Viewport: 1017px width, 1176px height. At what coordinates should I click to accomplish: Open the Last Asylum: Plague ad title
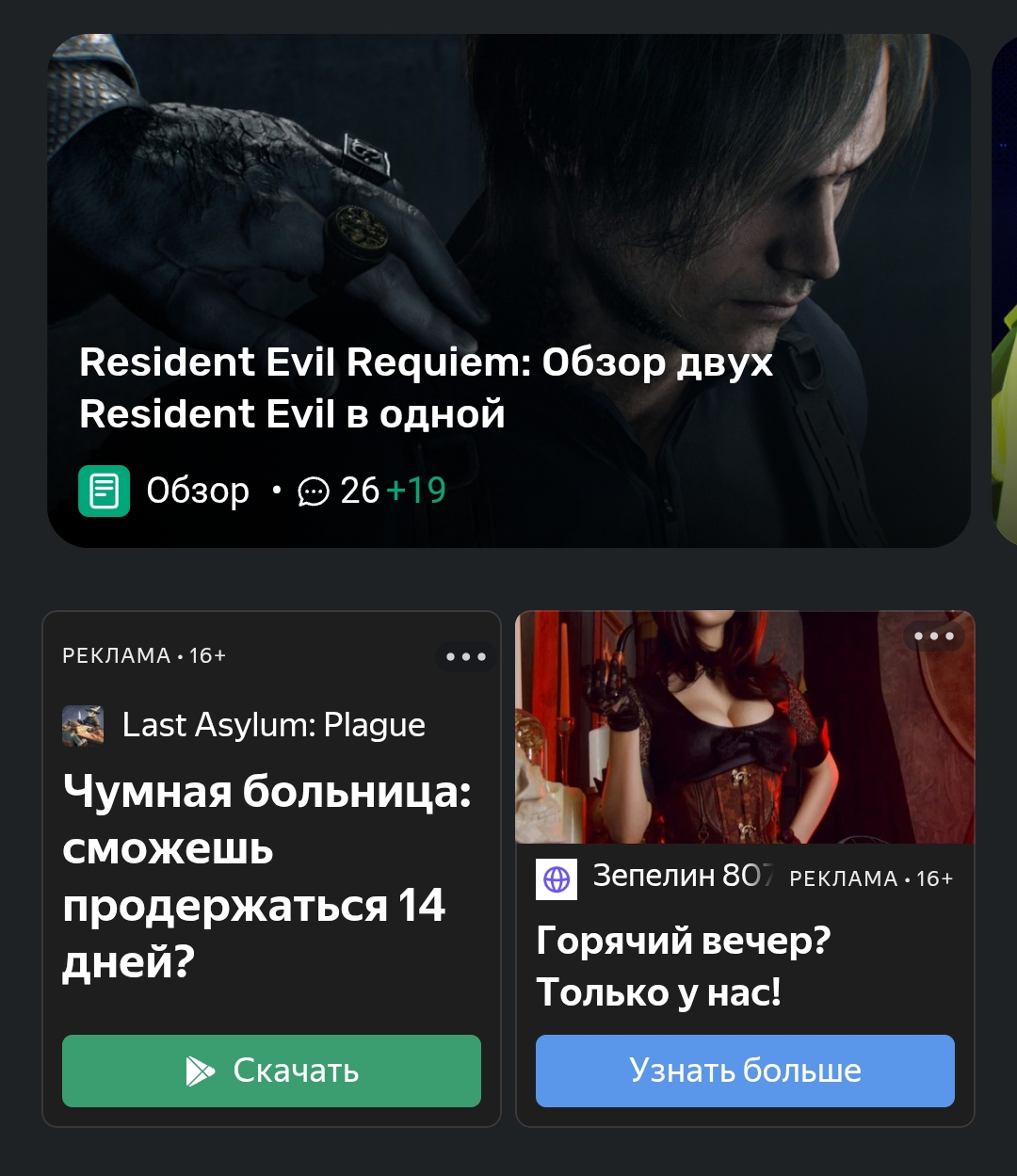click(266, 876)
